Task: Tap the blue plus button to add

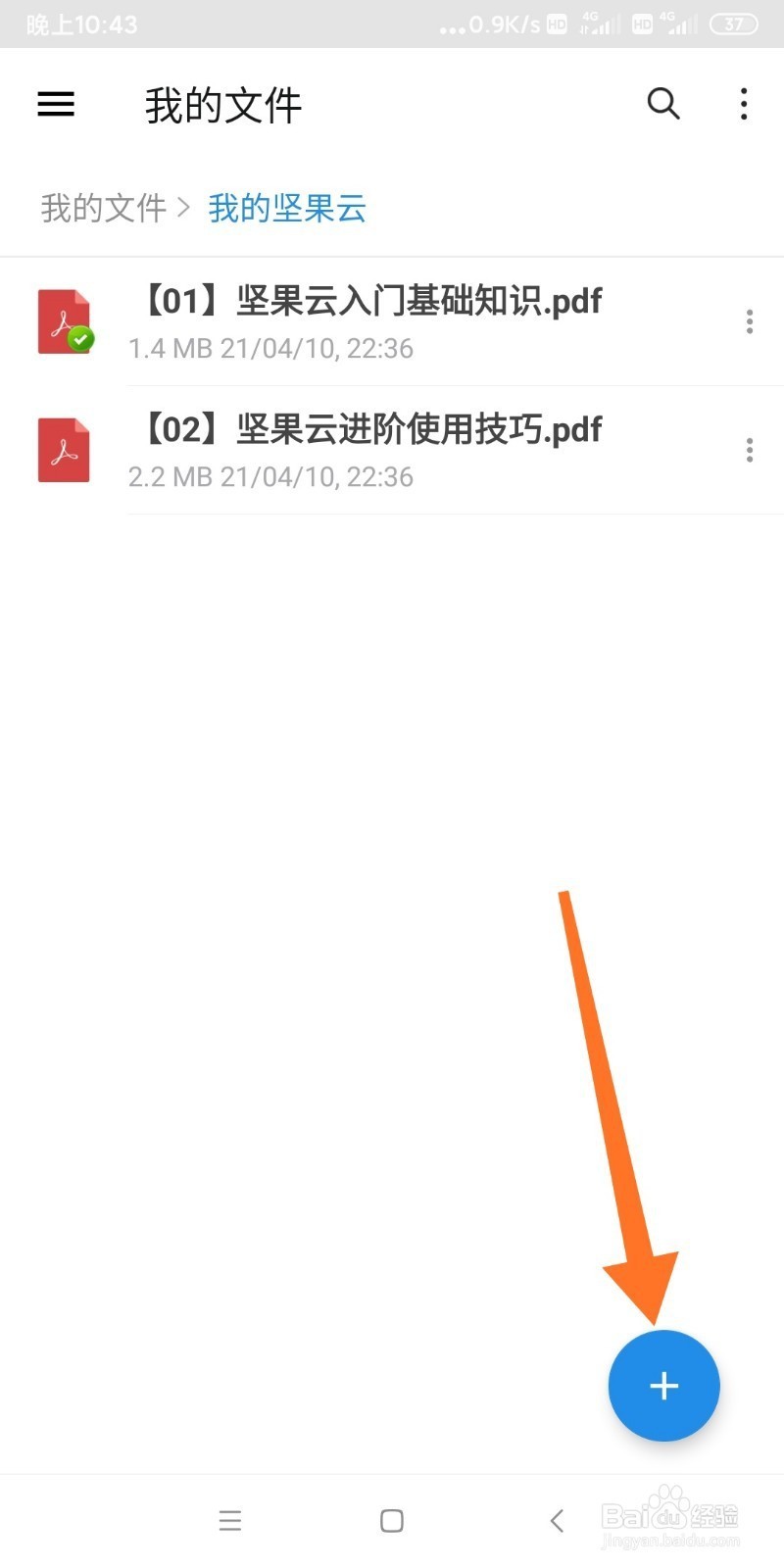Action: (x=663, y=1386)
